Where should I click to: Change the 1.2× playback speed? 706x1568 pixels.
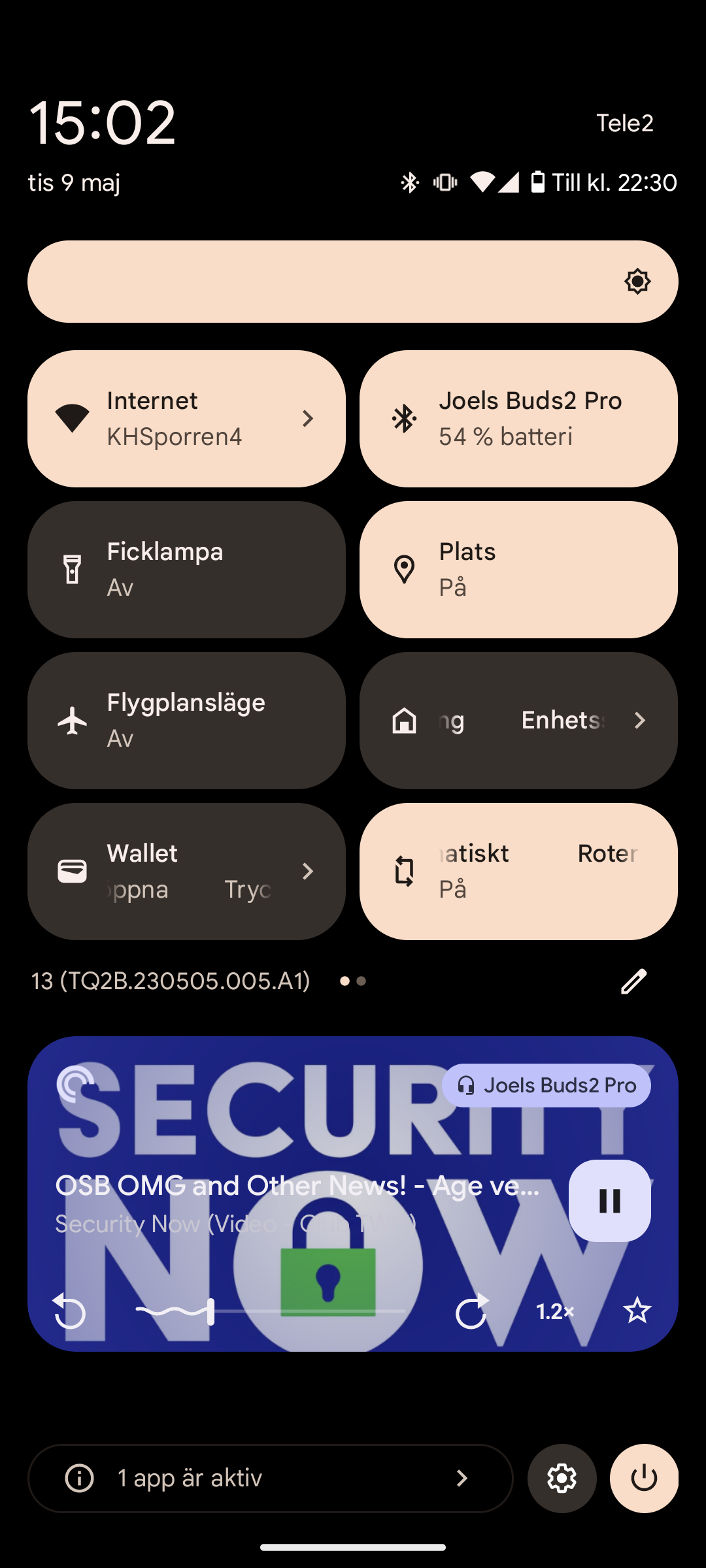point(554,1311)
